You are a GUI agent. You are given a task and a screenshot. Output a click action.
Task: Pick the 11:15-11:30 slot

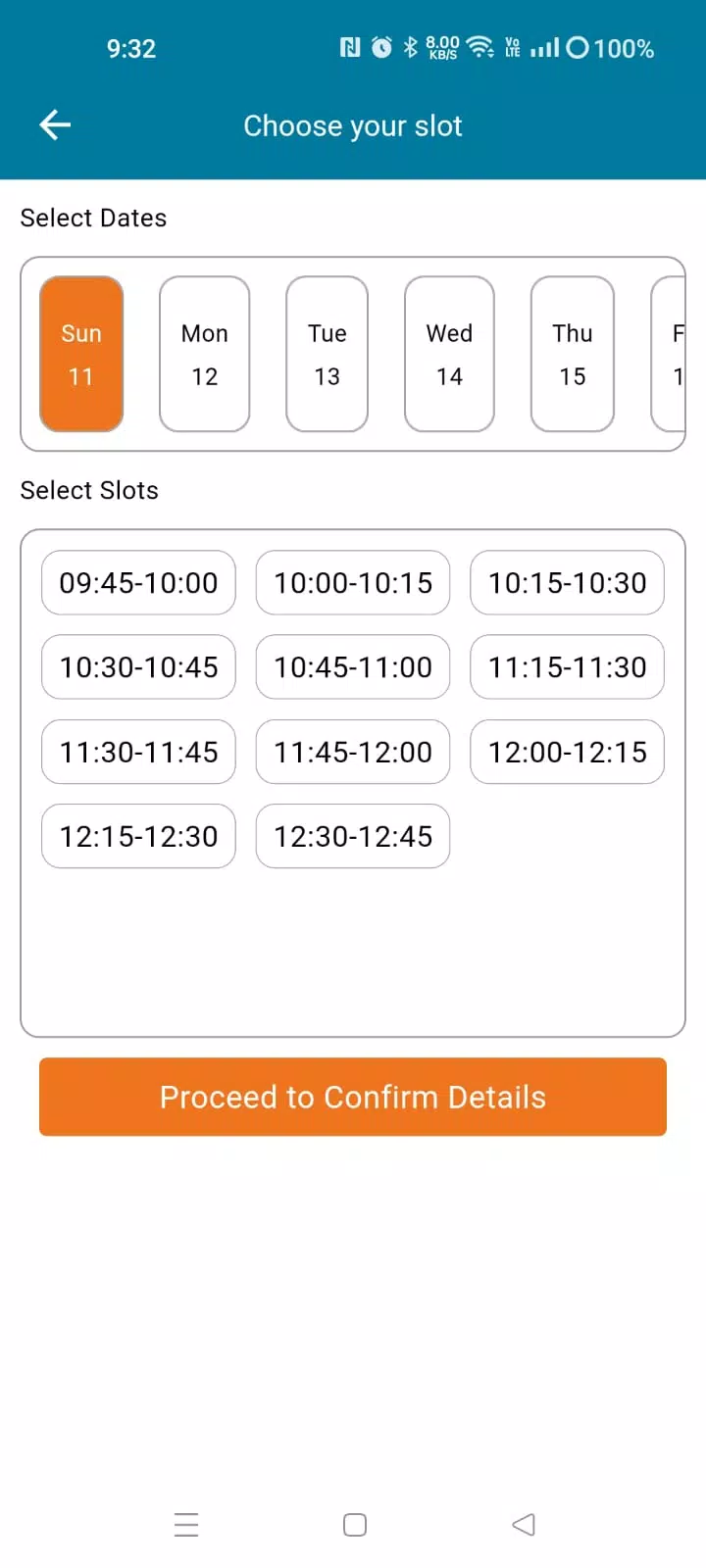tap(568, 667)
